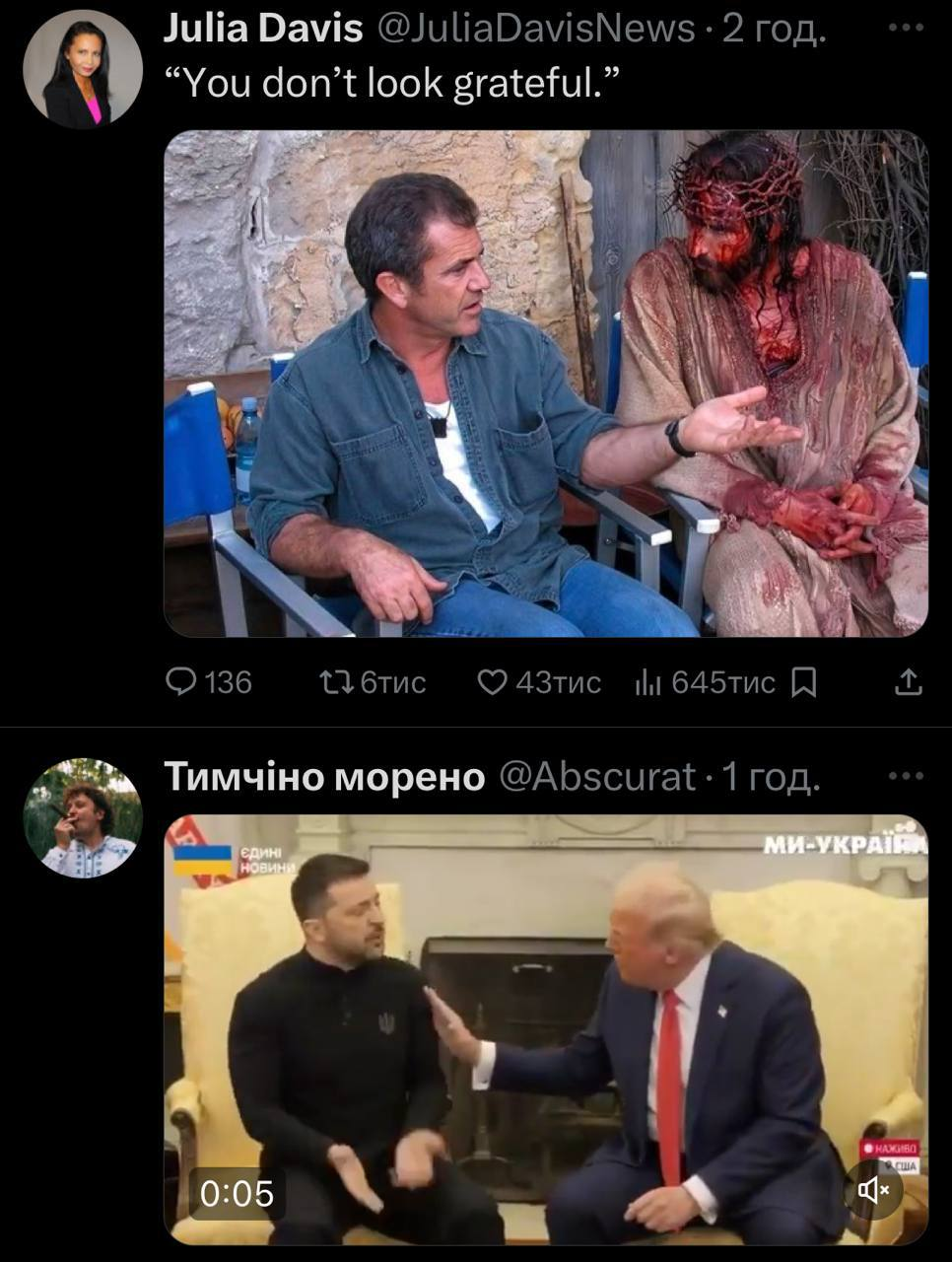Open Тимчіно морено's profile picture
This screenshot has width=952, height=1262.
pyautogui.click(x=83, y=817)
